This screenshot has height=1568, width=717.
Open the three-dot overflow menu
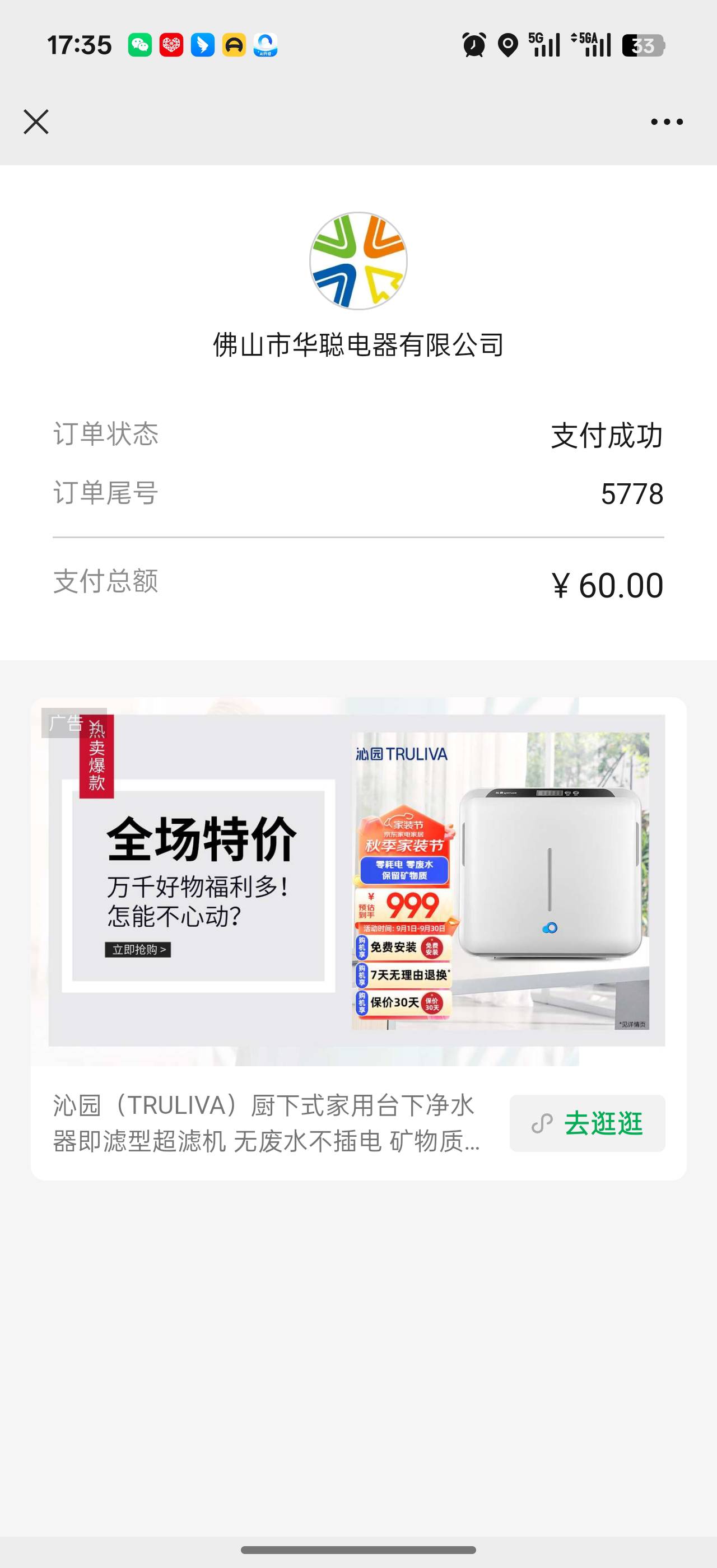pos(667,122)
